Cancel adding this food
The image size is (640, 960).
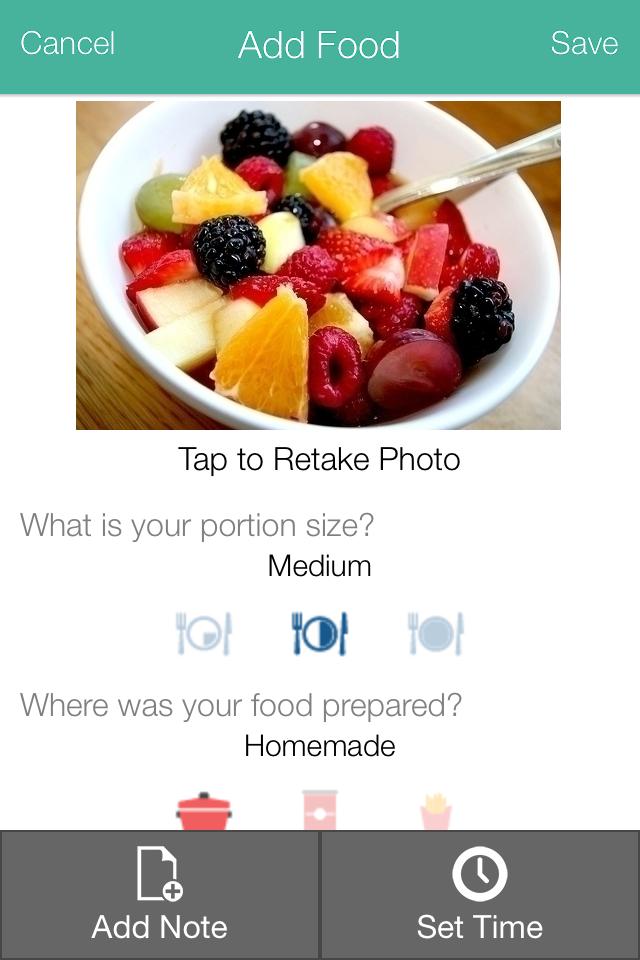pos(67,44)
